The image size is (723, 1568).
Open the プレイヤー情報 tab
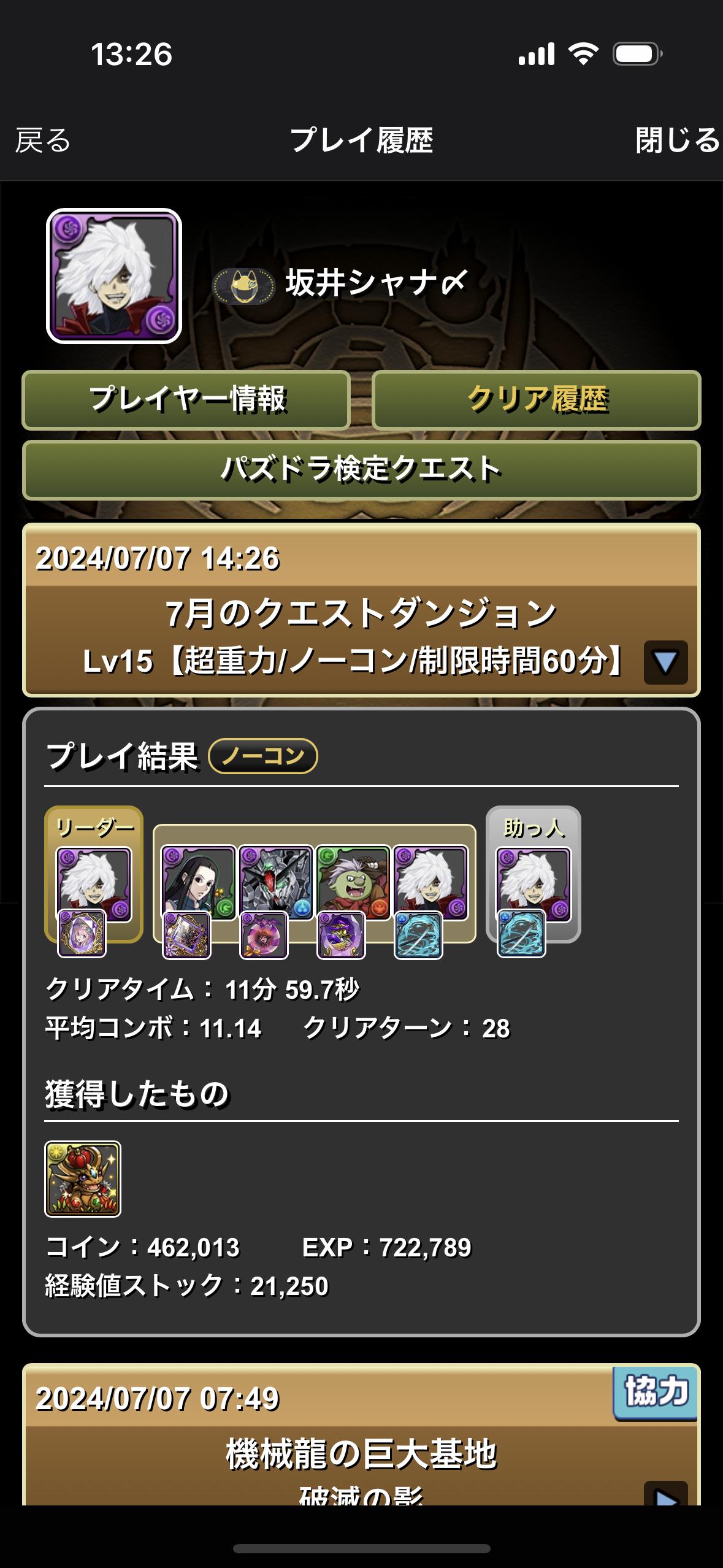[186, 399]
